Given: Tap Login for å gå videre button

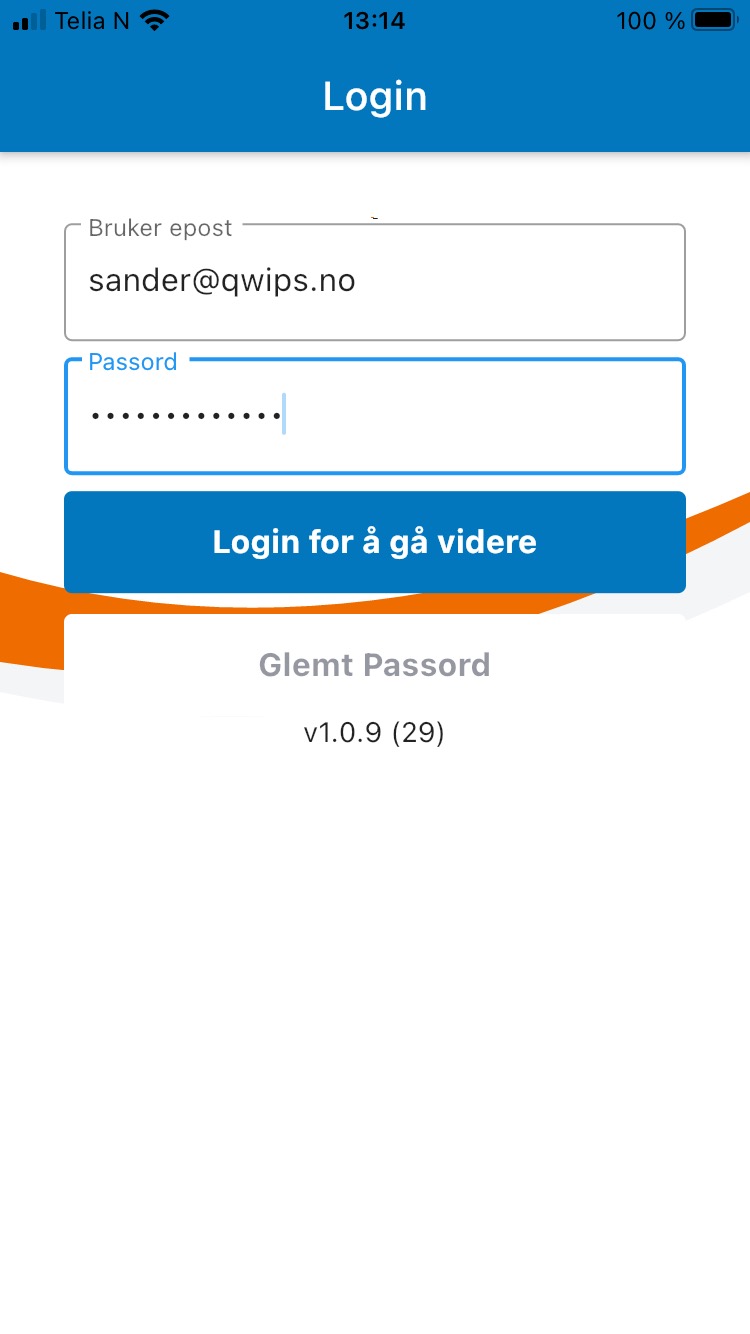Looking at the screenshot, I should [375, 542].
